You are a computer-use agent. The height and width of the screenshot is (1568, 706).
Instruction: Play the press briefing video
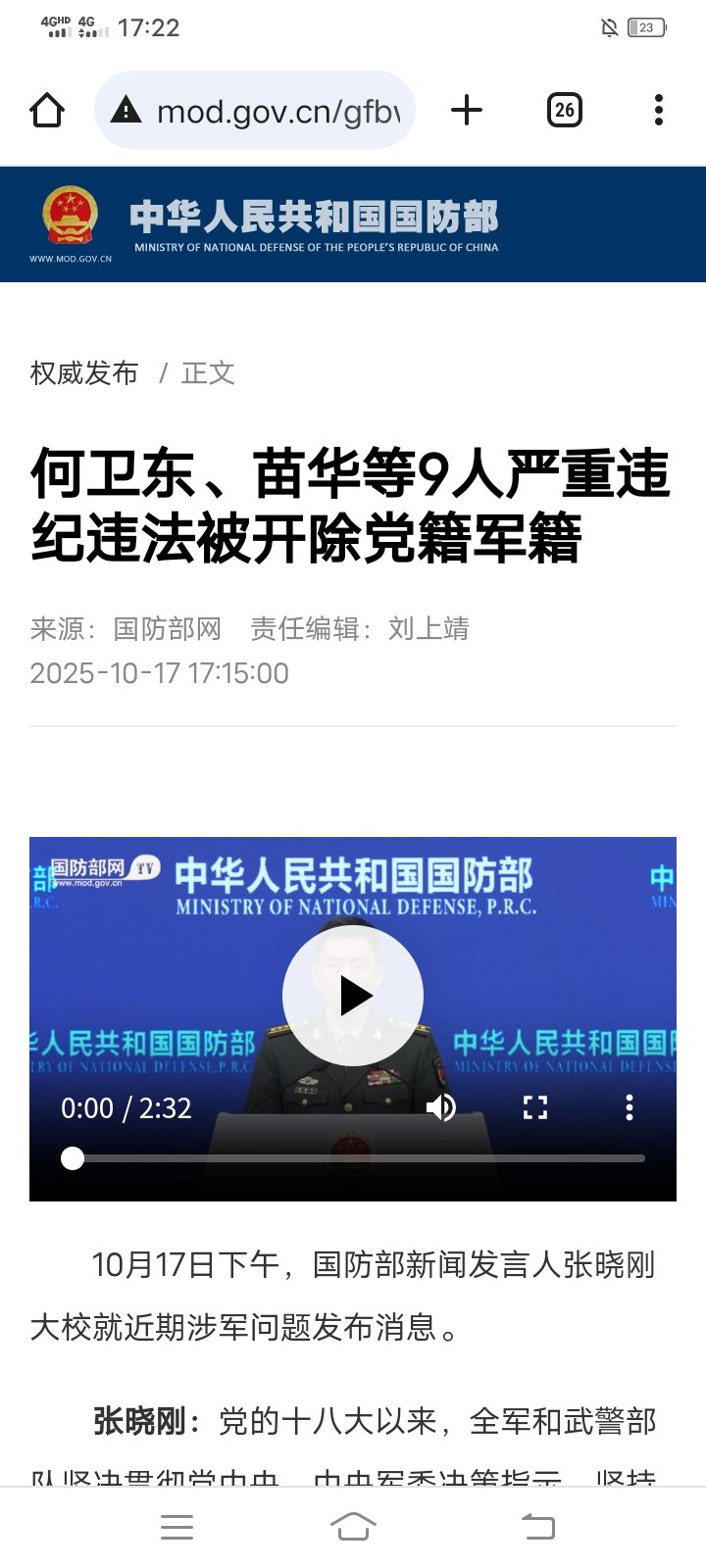point(353,996)
